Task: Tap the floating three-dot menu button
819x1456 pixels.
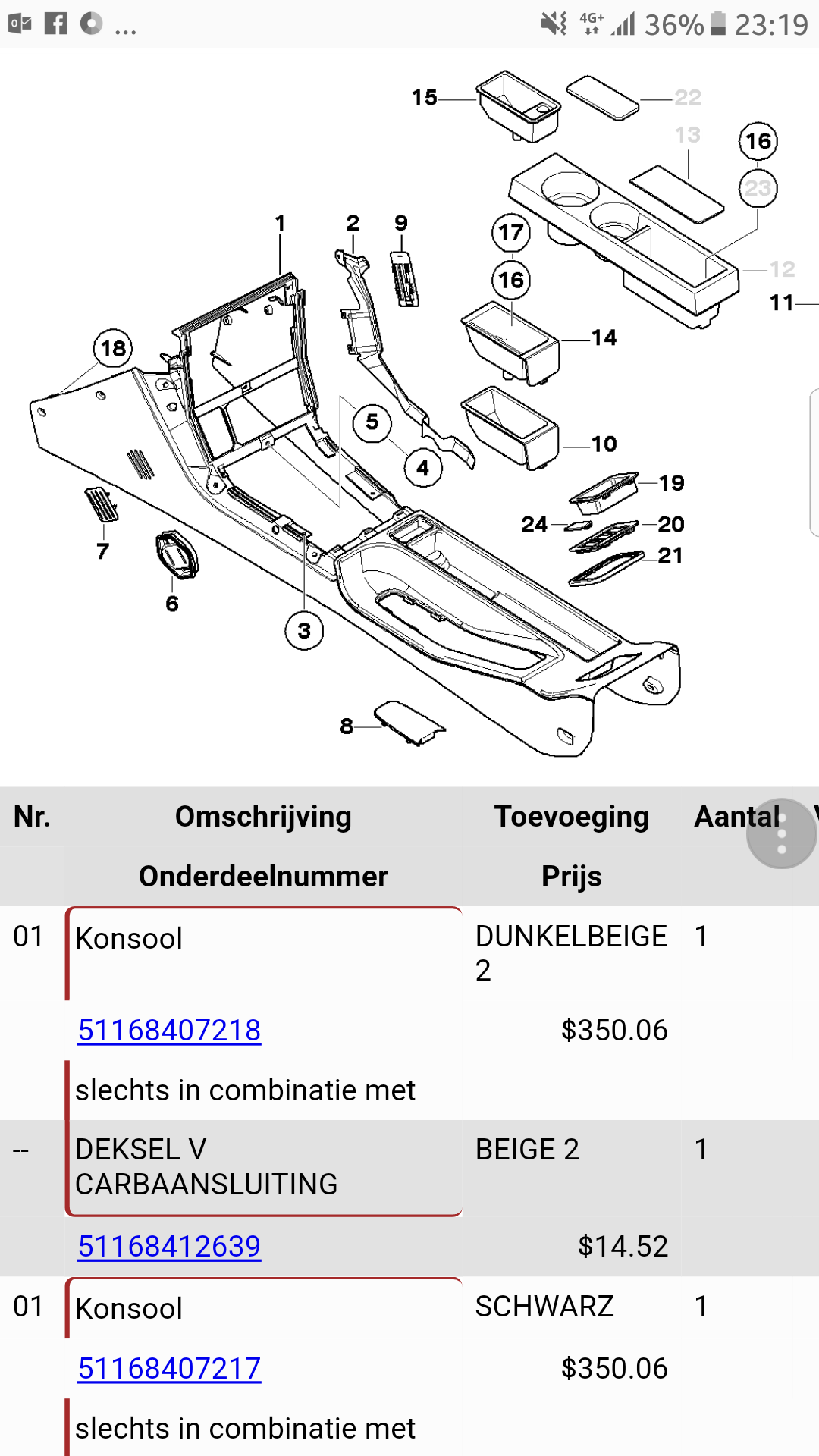Action: (782, 833)
